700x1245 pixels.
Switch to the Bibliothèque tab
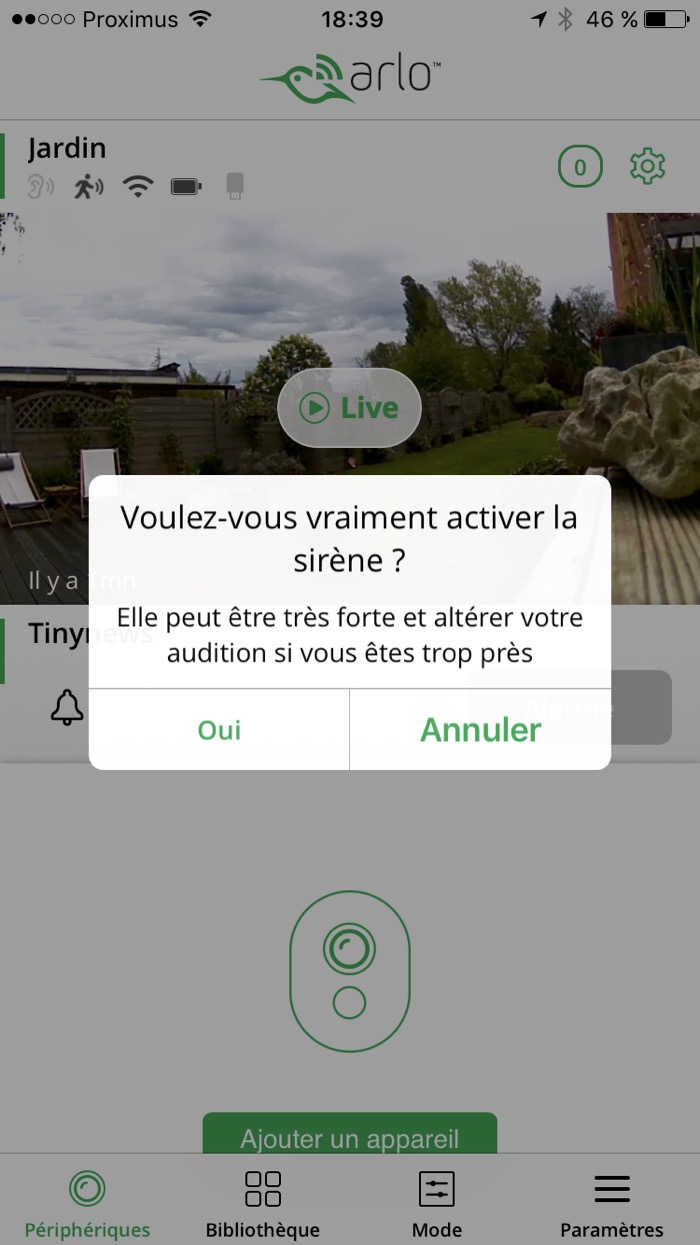click(x=262, y=1204)
